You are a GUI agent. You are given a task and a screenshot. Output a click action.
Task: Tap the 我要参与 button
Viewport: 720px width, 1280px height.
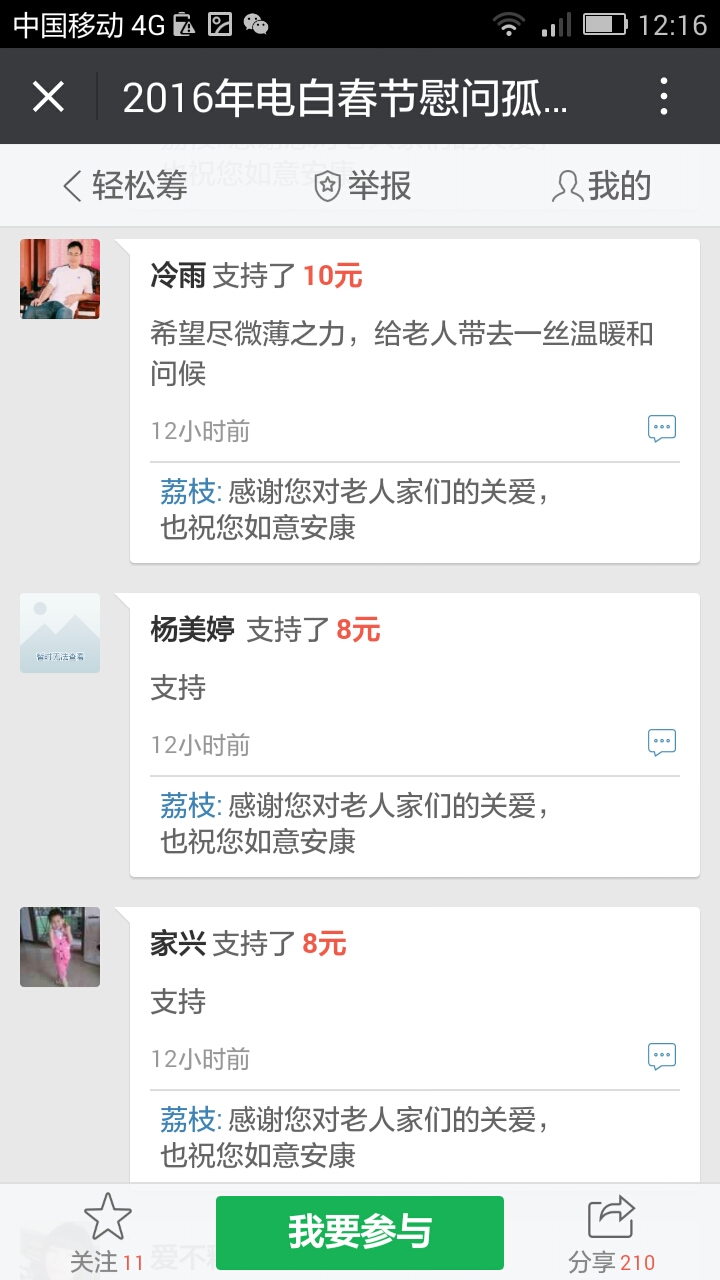click(360, 1232)
